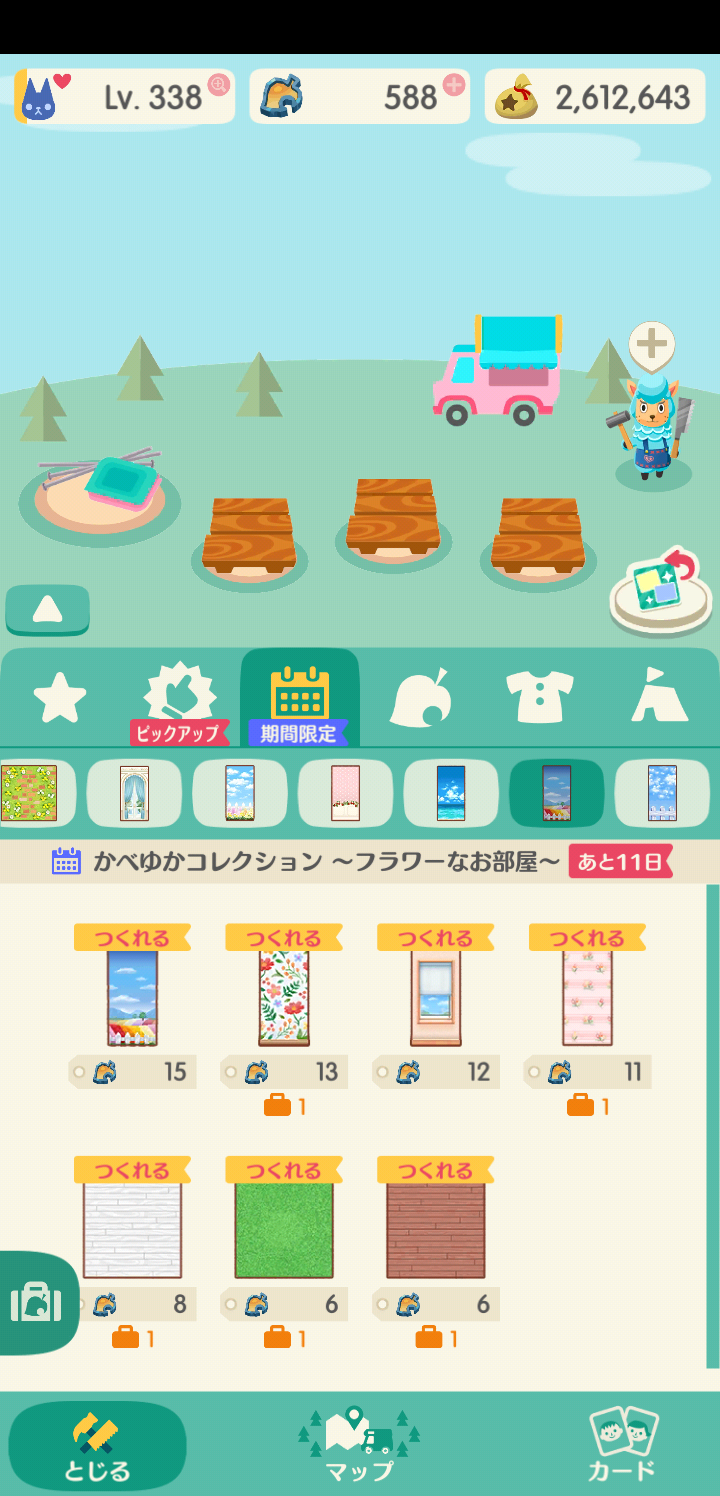
Task: Open the マップ map button
Action: click(359, 1447)
